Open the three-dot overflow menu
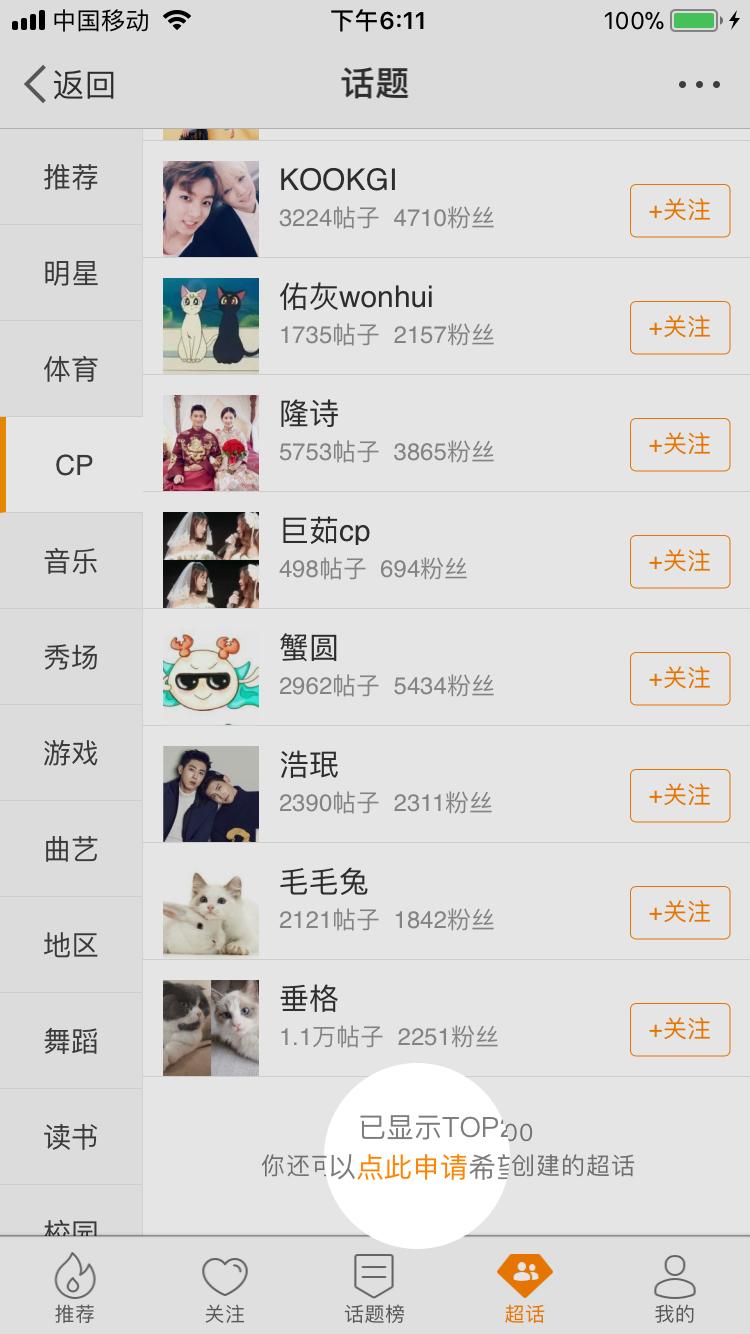This screenshot has width=750, height=1334. coord(699,85)
